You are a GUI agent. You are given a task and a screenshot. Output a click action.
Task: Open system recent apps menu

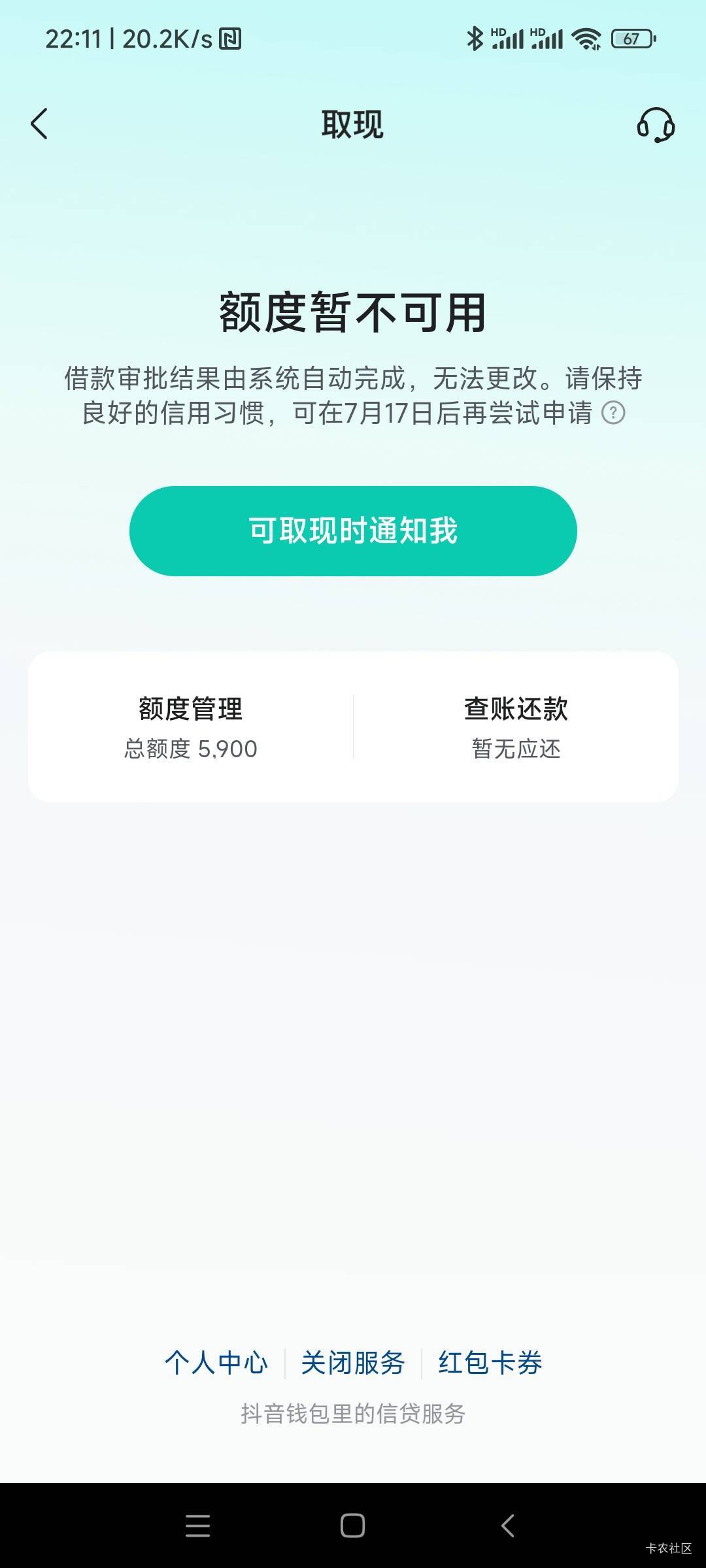(197, 1526)
